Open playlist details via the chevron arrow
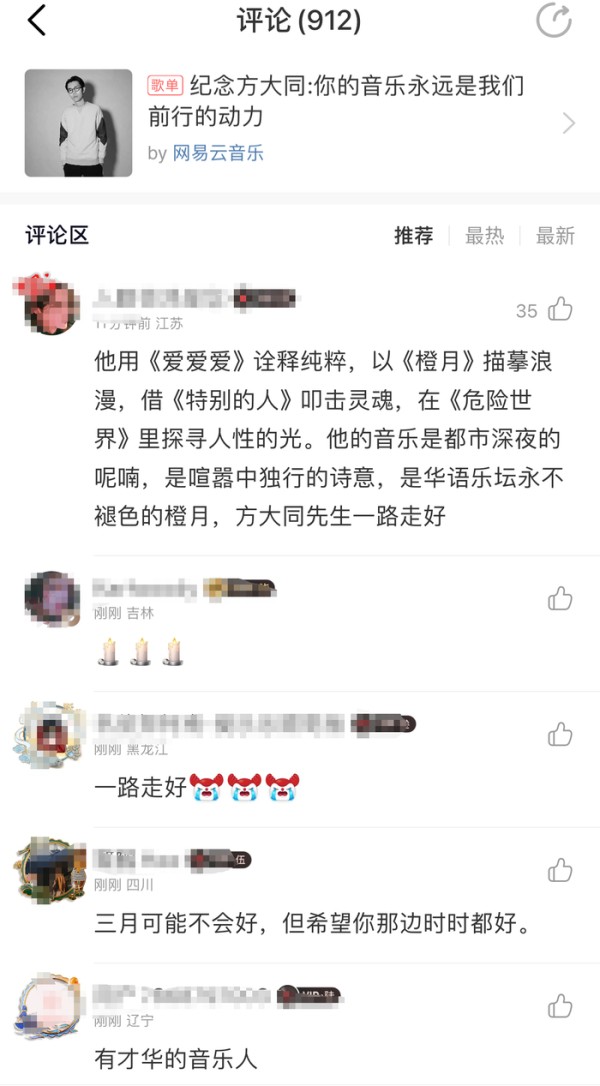Screen dimensions: 600x1086 pyautogui.click(x=569, y=123)
